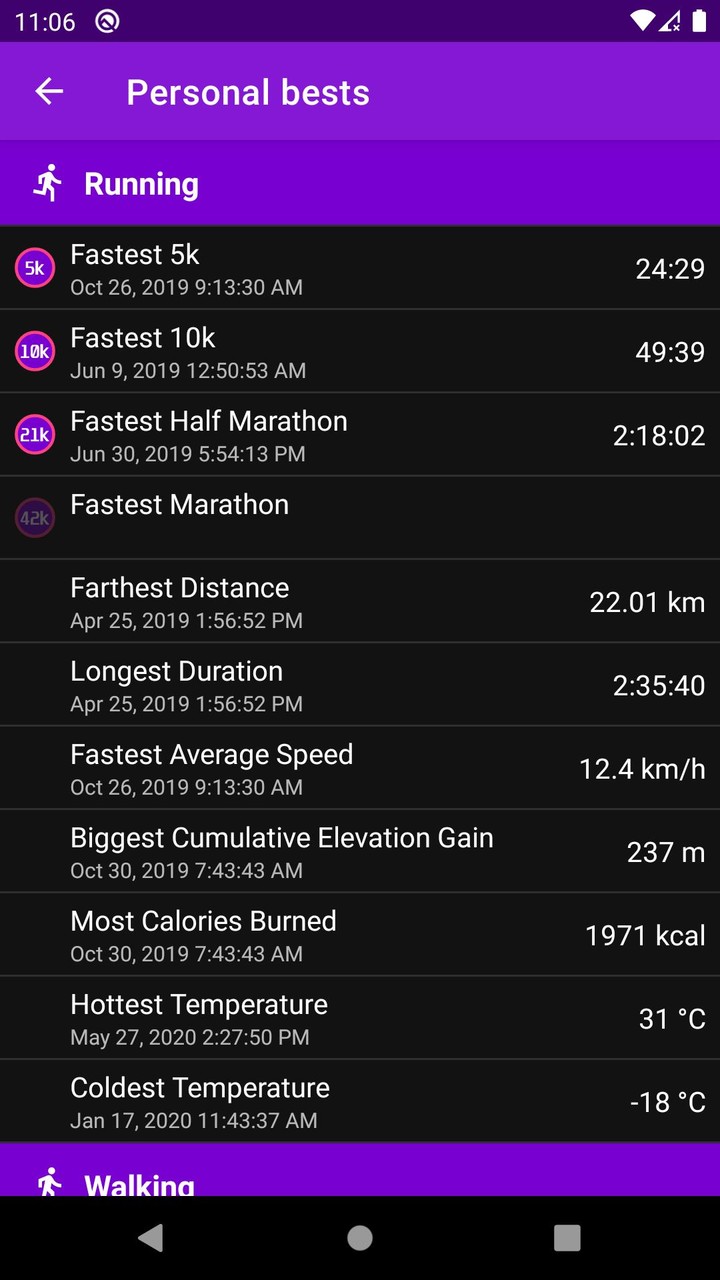Select the Coldest Temperature entry
Viewport: 720px width, 1280px height.
[x=360, y=1101]
